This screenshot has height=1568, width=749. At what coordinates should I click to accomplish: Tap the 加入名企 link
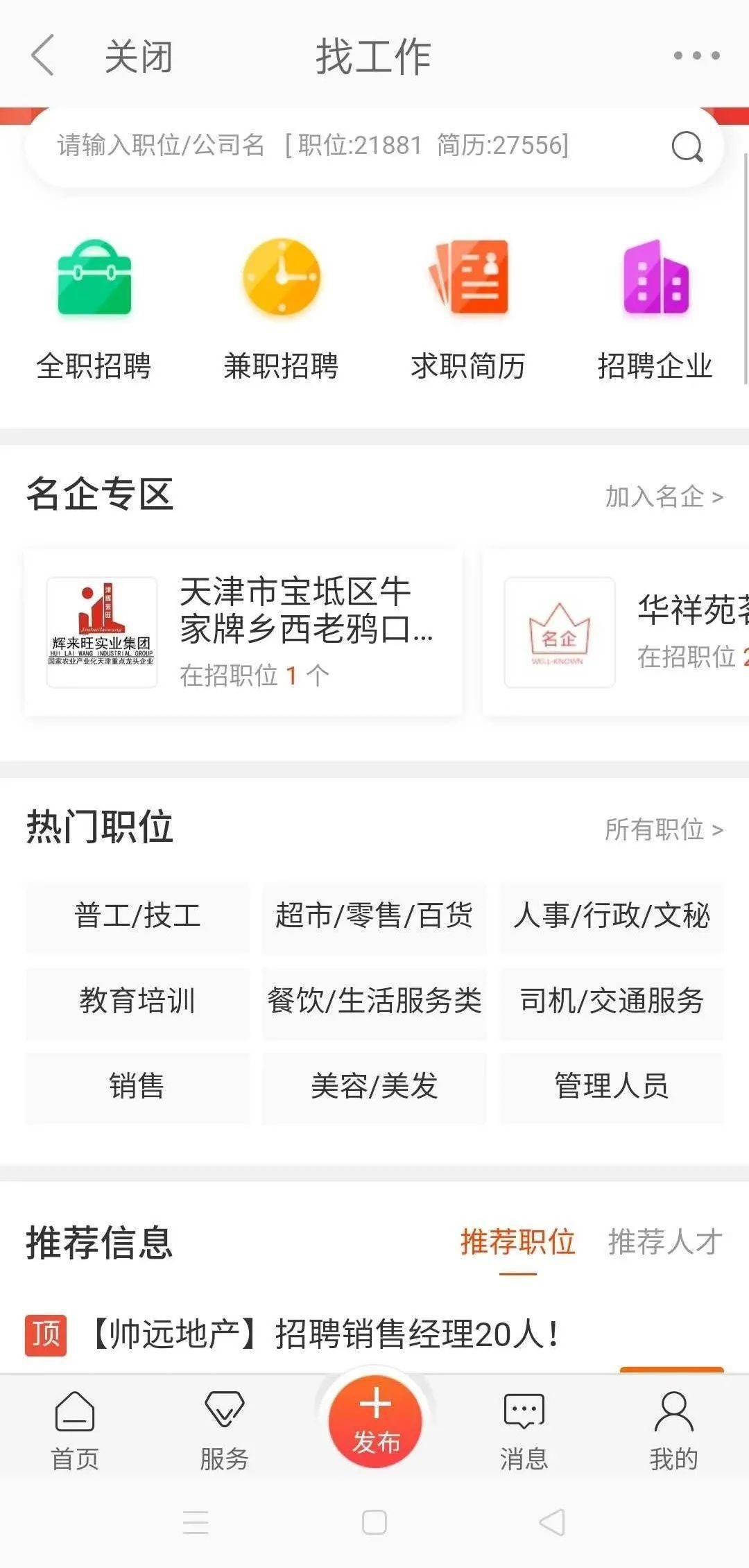(x=664, y=497)
